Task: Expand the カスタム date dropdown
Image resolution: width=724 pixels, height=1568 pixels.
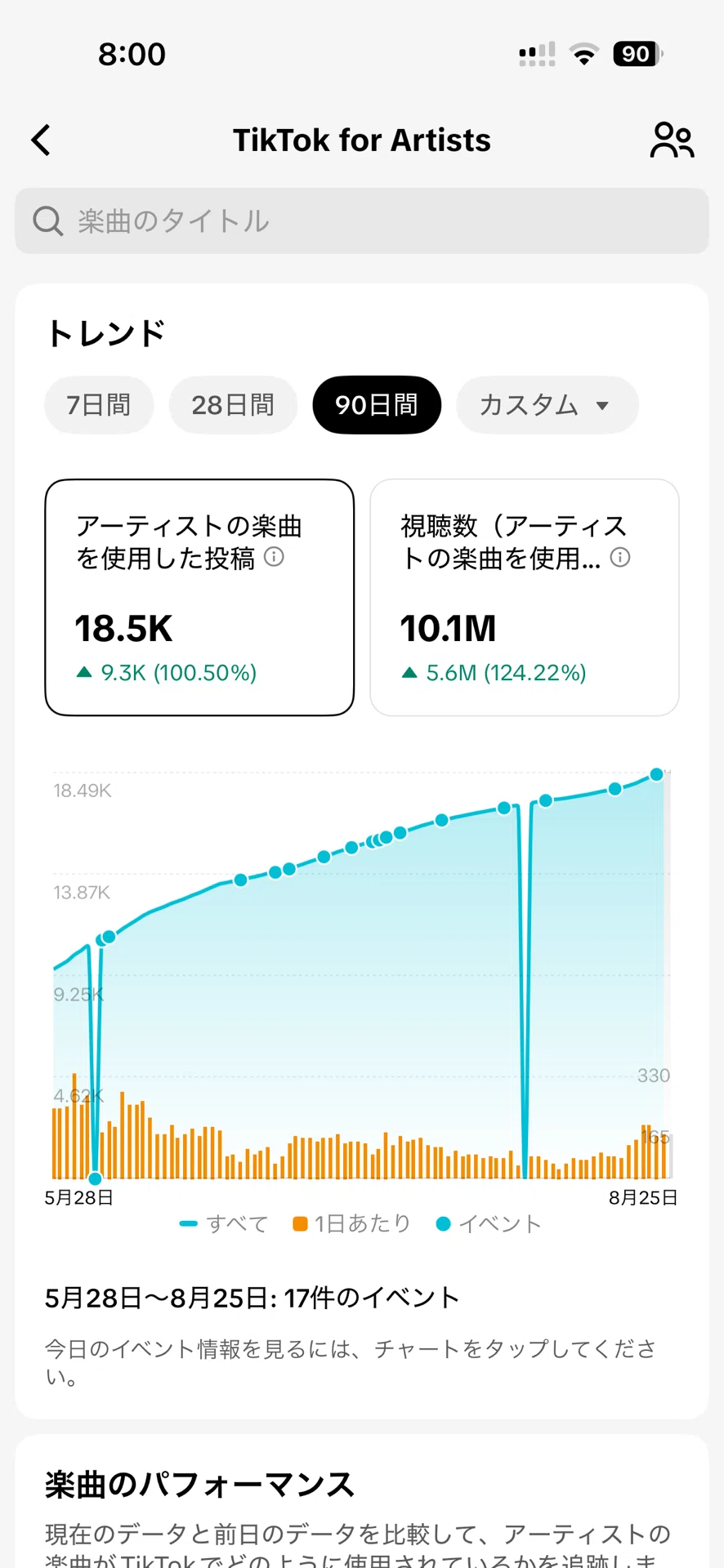Action: click(547, 405)
